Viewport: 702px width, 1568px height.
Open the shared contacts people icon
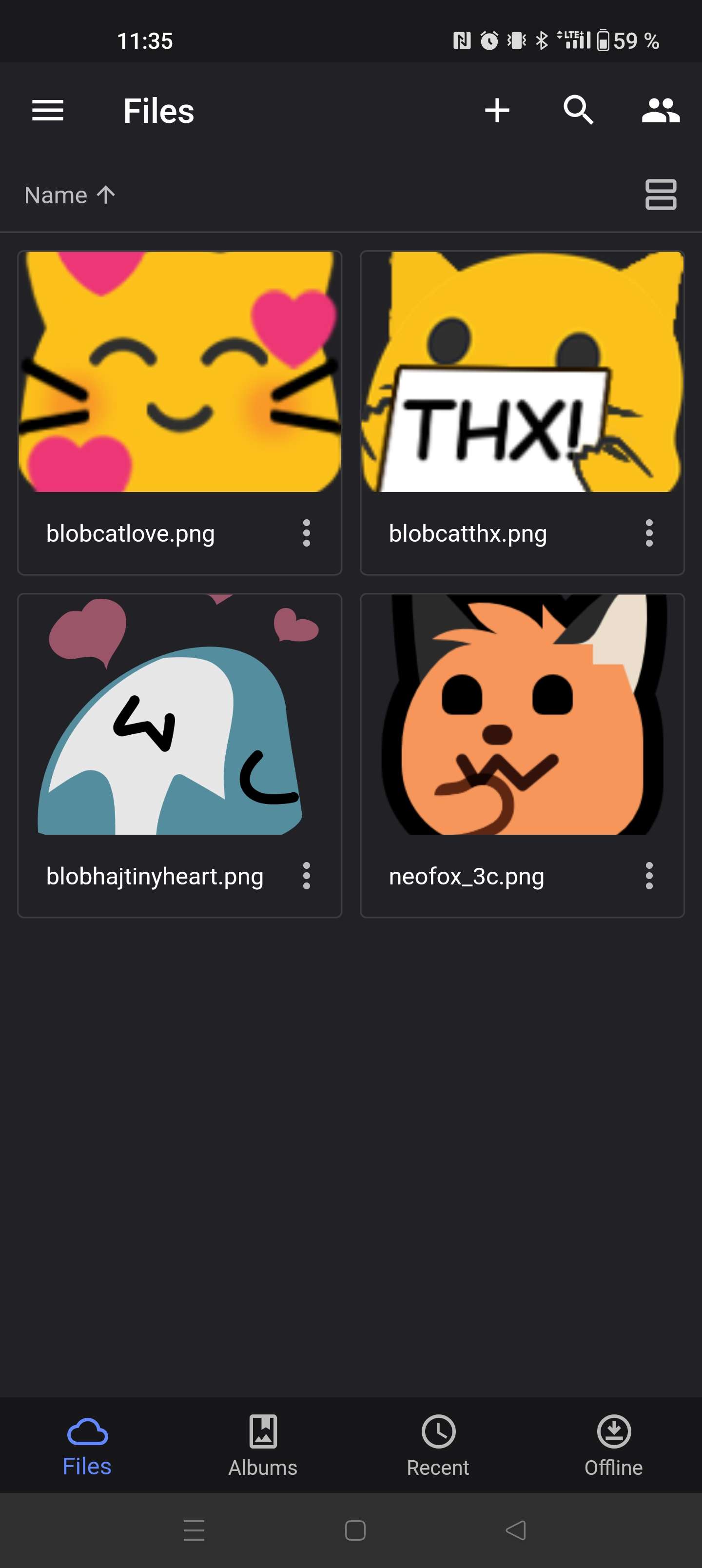[661, 111]
